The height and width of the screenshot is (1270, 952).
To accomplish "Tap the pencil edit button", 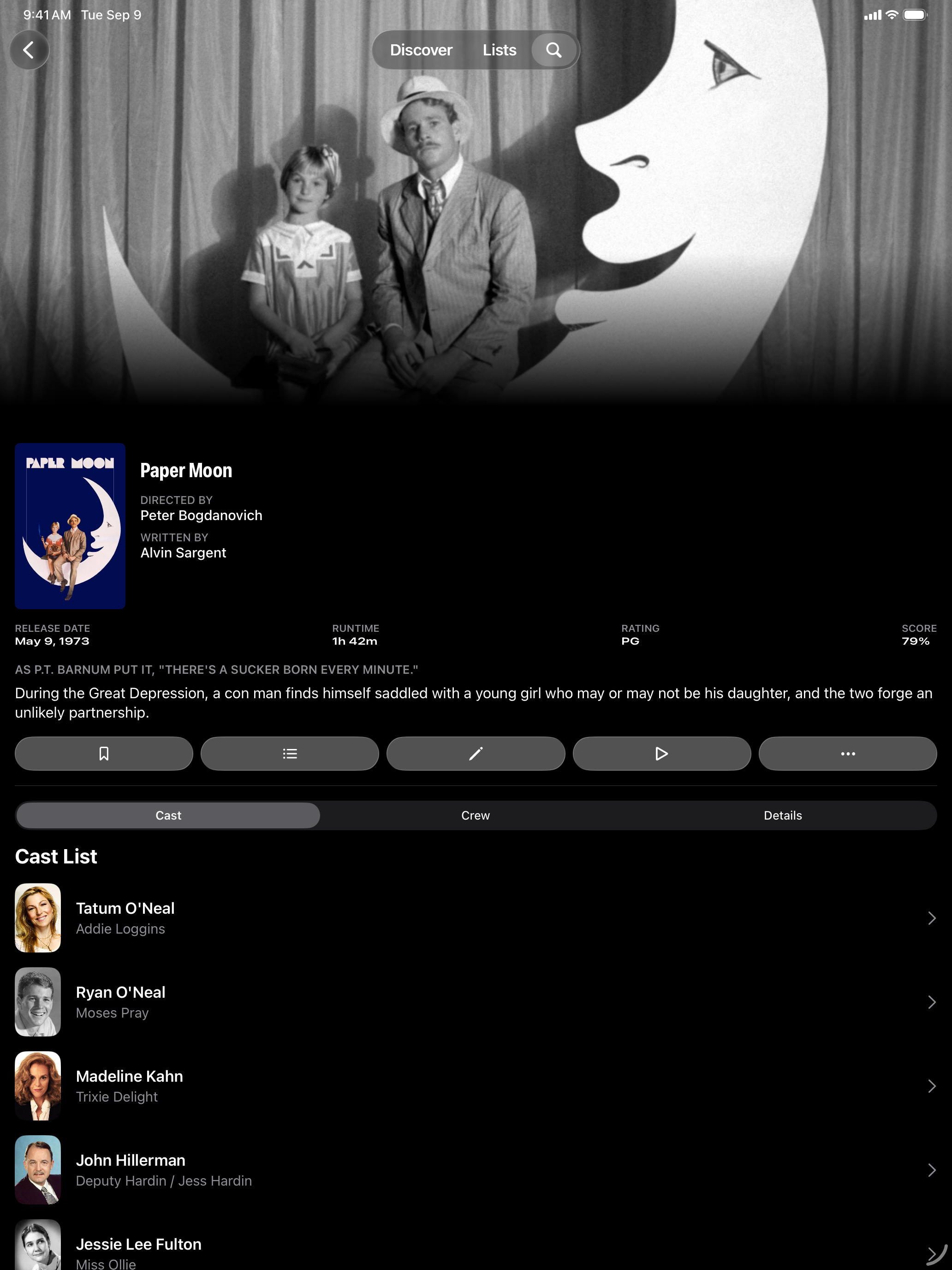I will coord(475,753).
